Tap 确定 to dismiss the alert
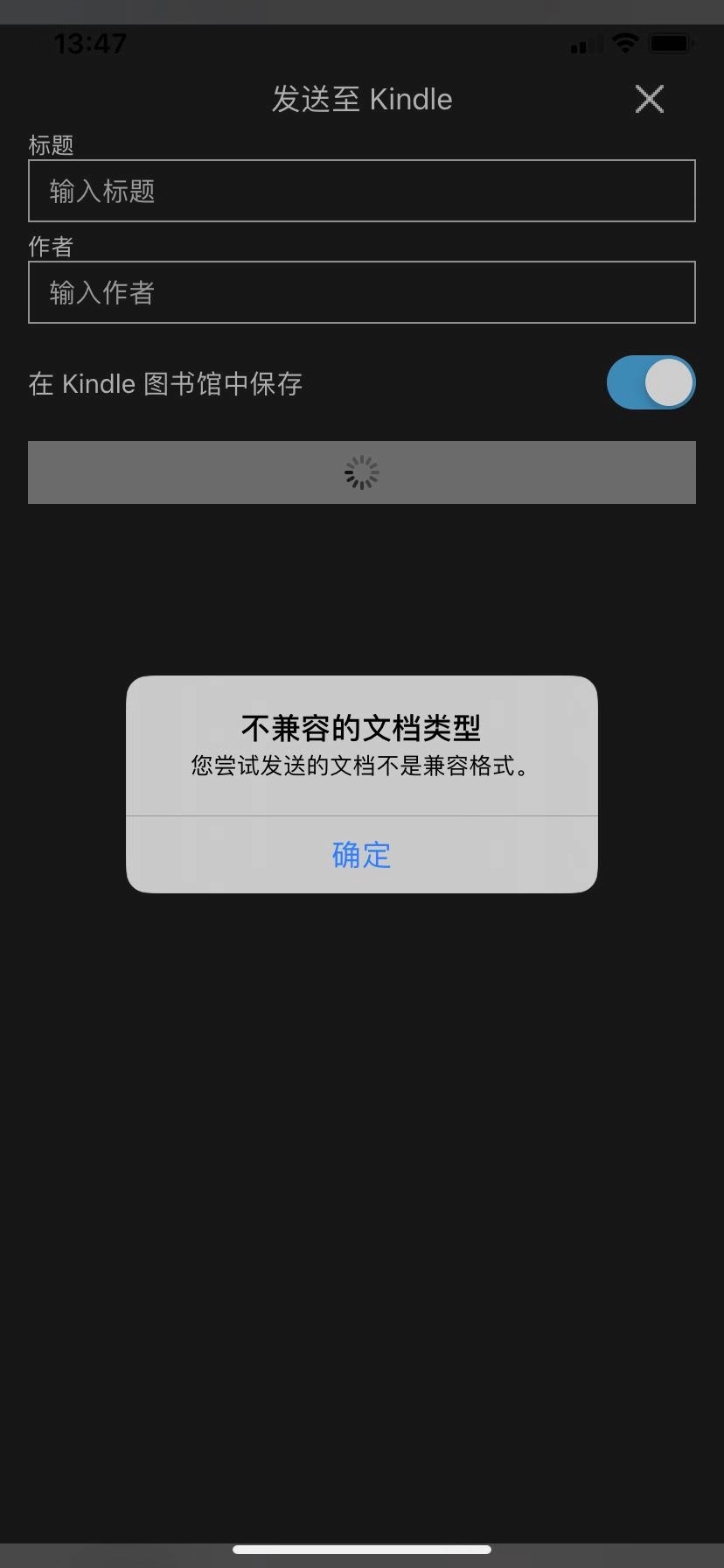 (361, 855)
